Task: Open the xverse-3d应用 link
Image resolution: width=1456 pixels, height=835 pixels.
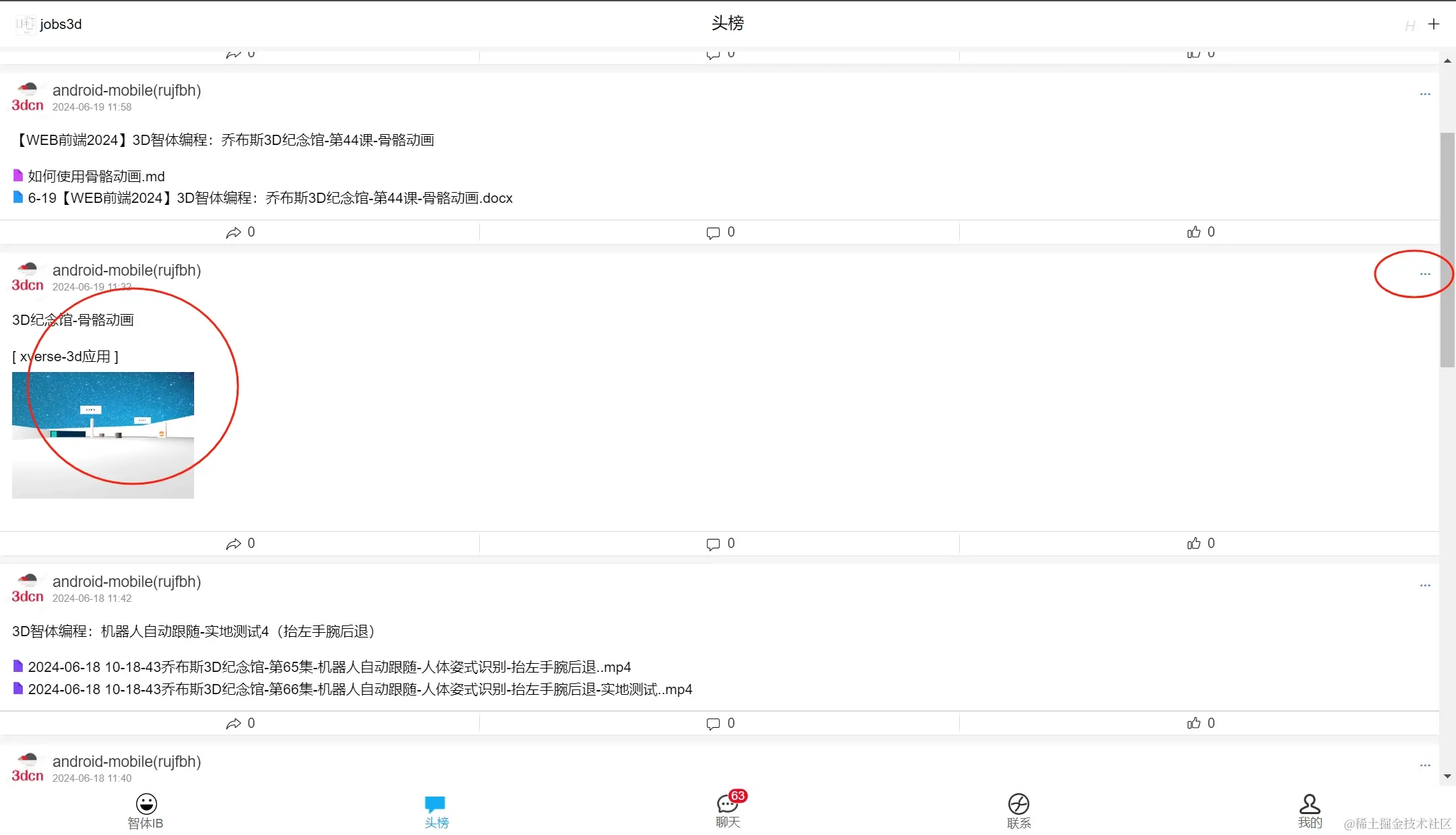Action: pos(65,357)
